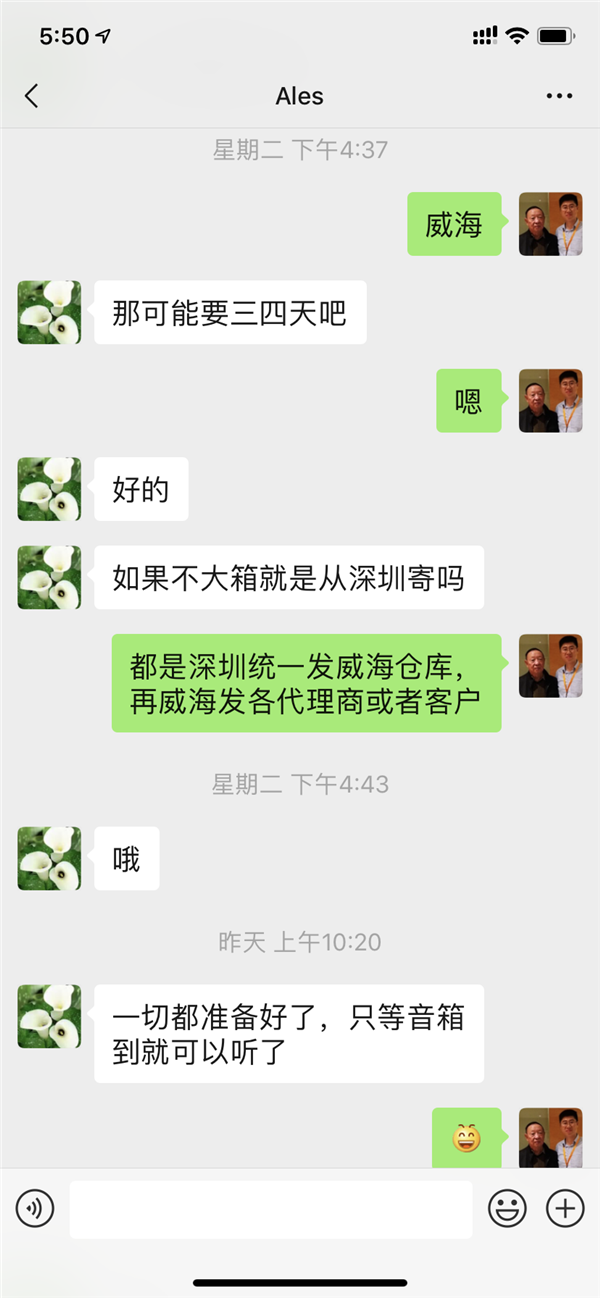The image size is (600, 1298).
Task: Open my avatar beside the 威海 message
Action: click(550, 224)
